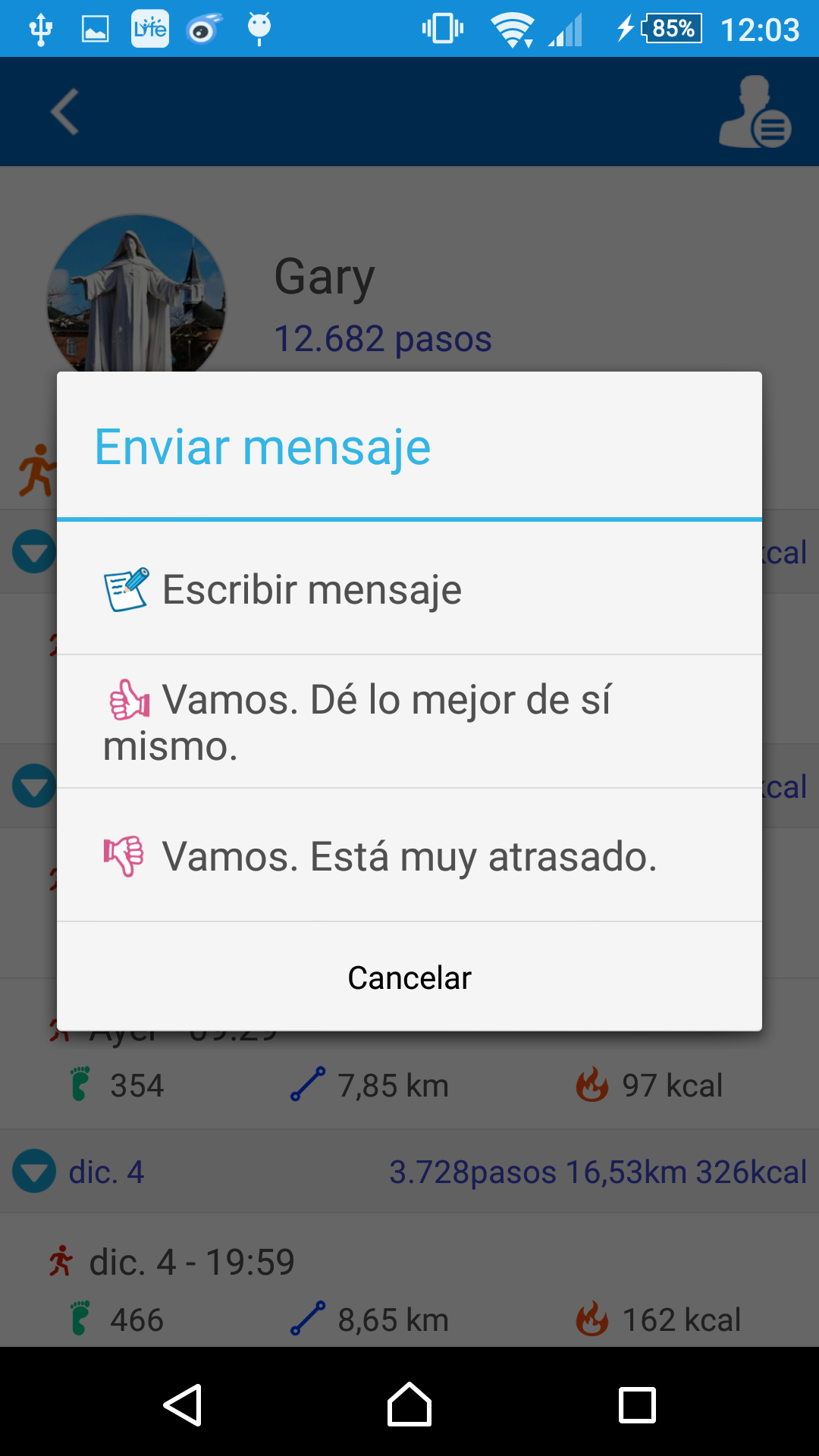Select Escribir mensaje option
The width and height of the screenshot is (819, 1456).
pyautogui.click(x=409, y=588)
